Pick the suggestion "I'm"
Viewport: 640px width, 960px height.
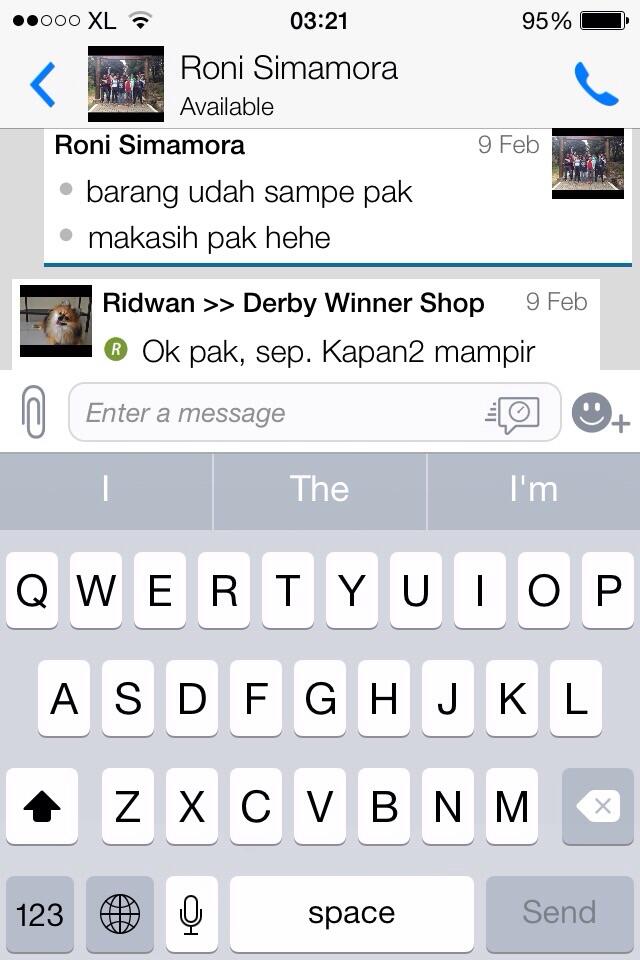(533, 489)
